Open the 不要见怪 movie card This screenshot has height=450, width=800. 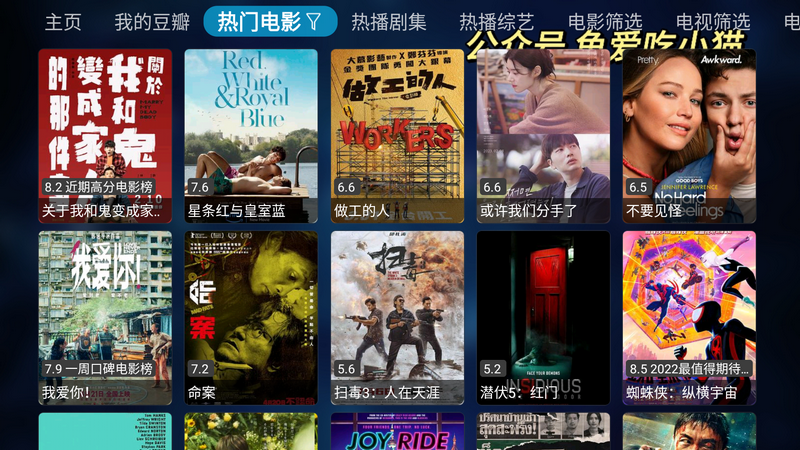(689, 136)
